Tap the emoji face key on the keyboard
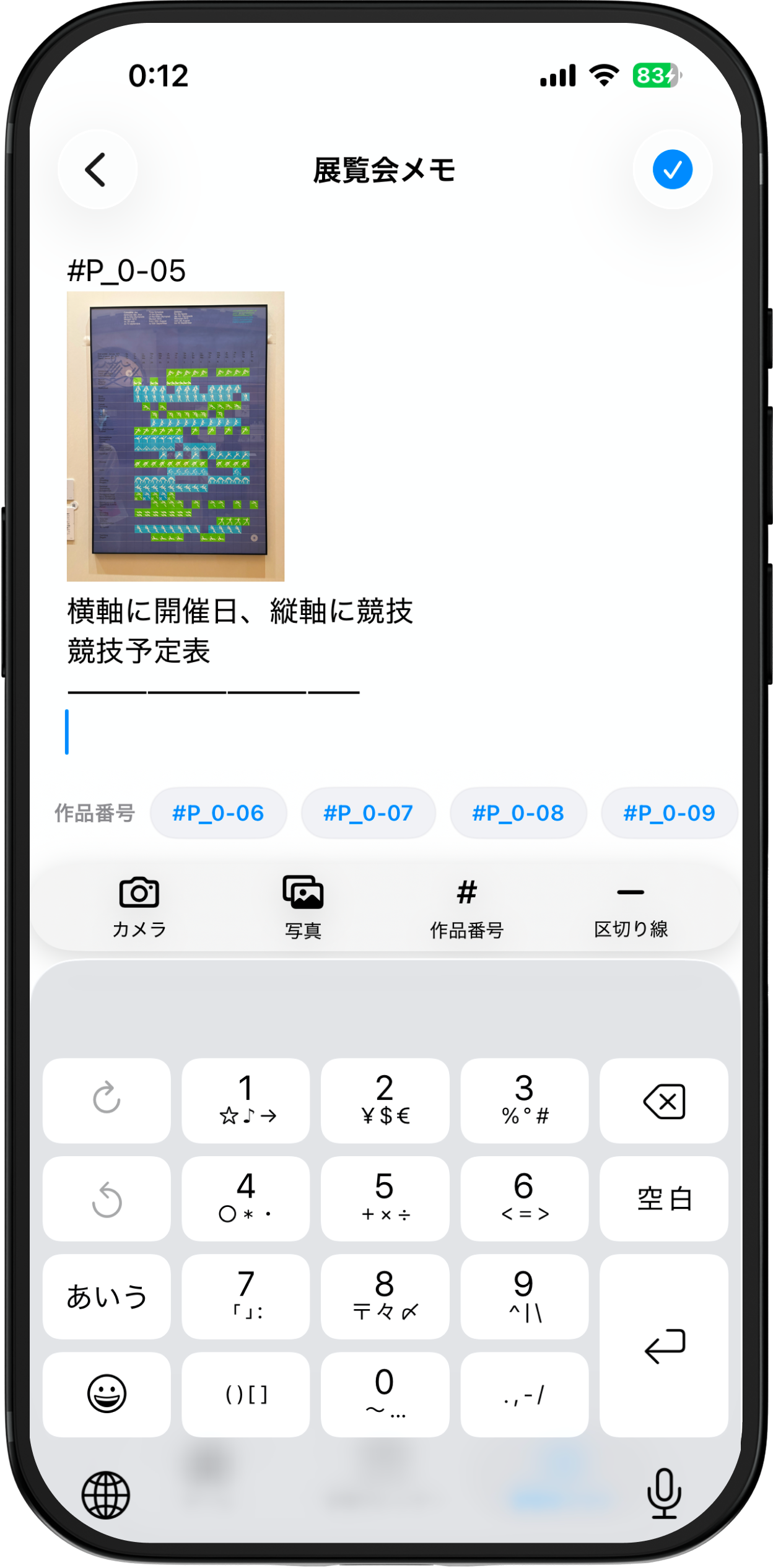 (106, 1395)
